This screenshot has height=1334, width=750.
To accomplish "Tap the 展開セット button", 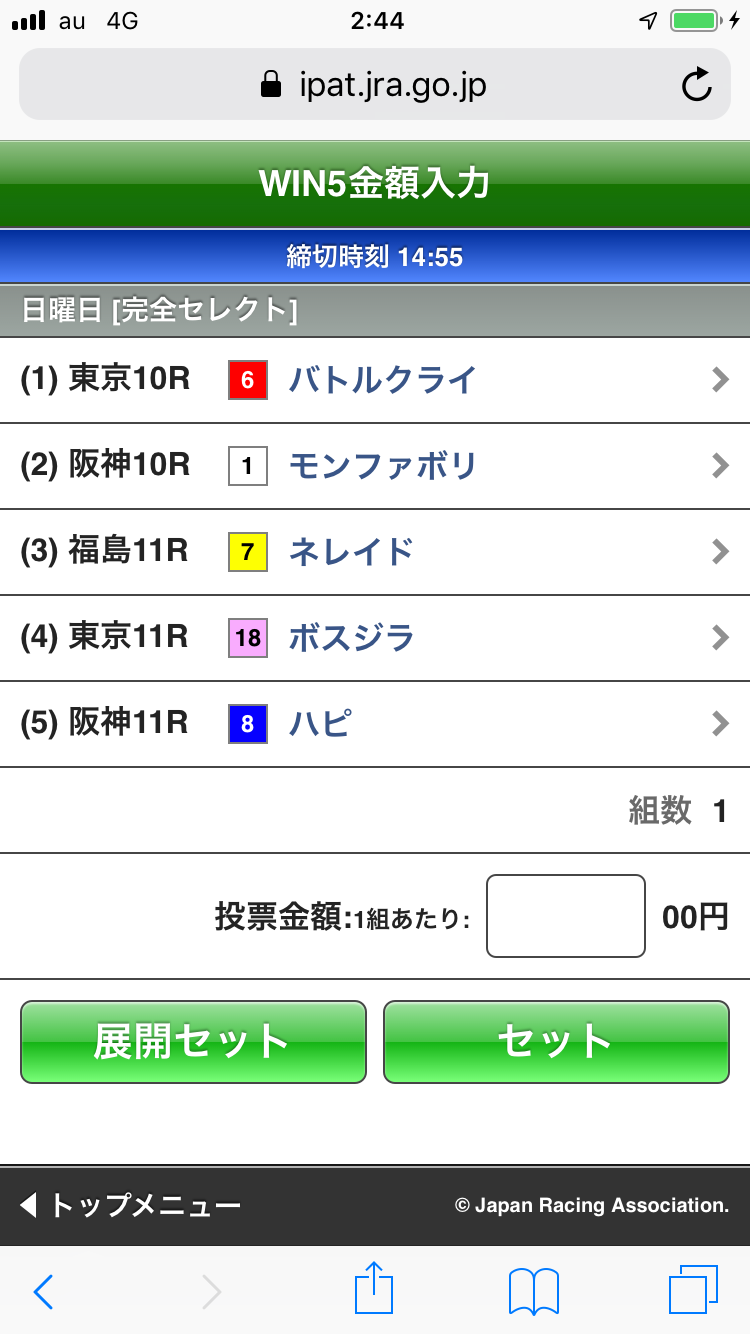I will pos(193,1042).
